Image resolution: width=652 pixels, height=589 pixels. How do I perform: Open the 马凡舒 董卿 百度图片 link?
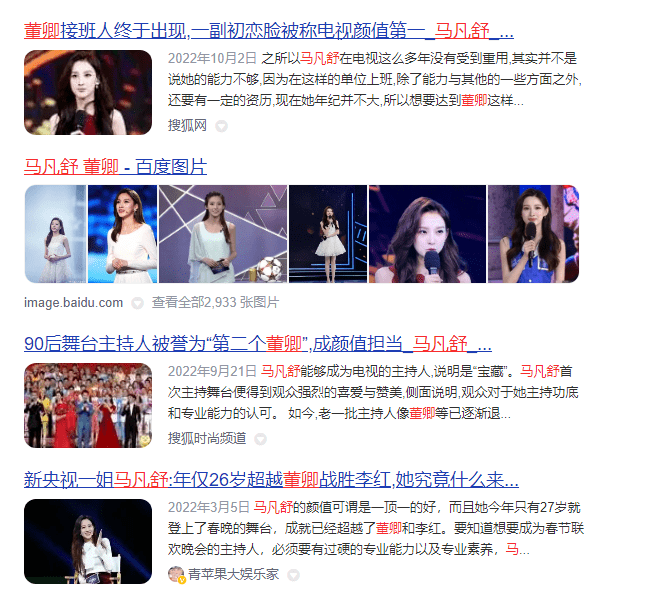coord(115,166)
